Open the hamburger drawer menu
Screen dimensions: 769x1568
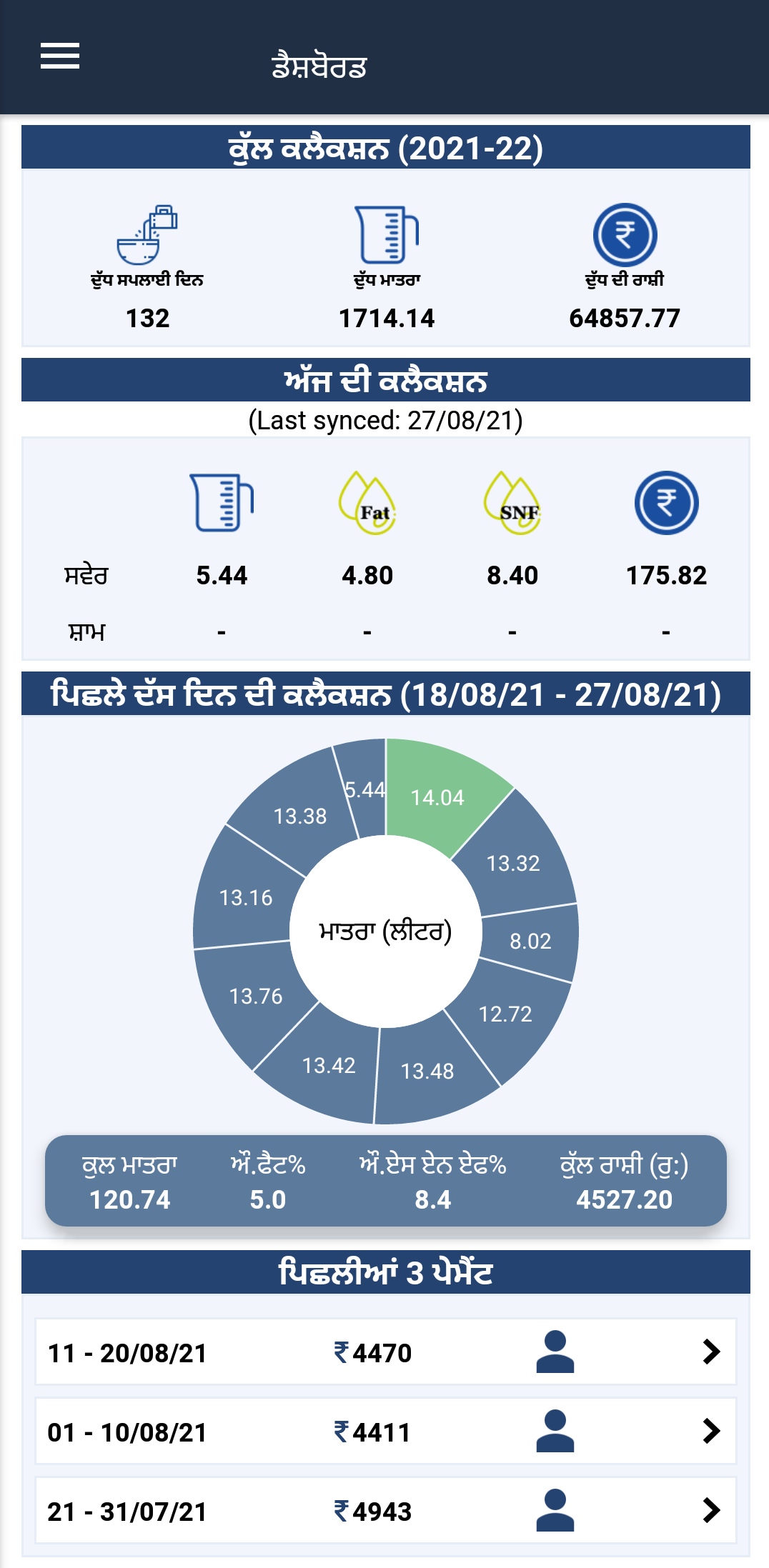[x=60, y=56]
